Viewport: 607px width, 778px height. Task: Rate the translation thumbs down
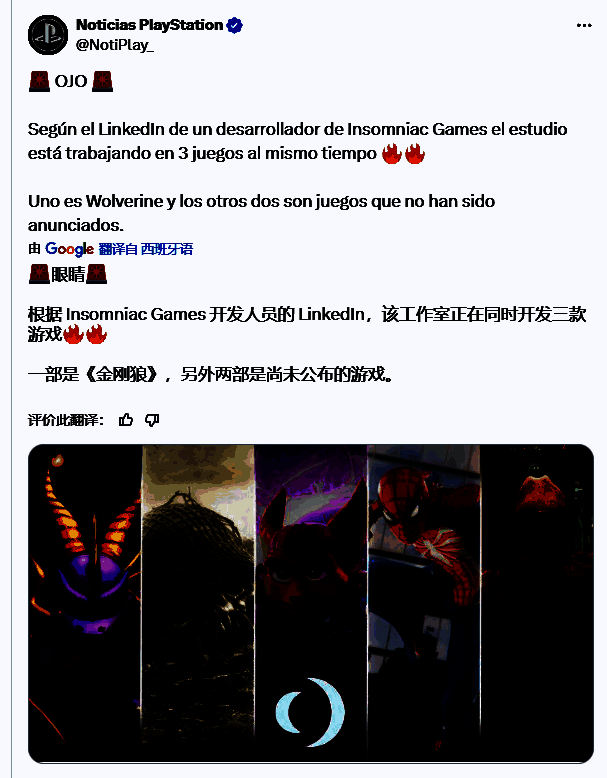click(152, 420)
